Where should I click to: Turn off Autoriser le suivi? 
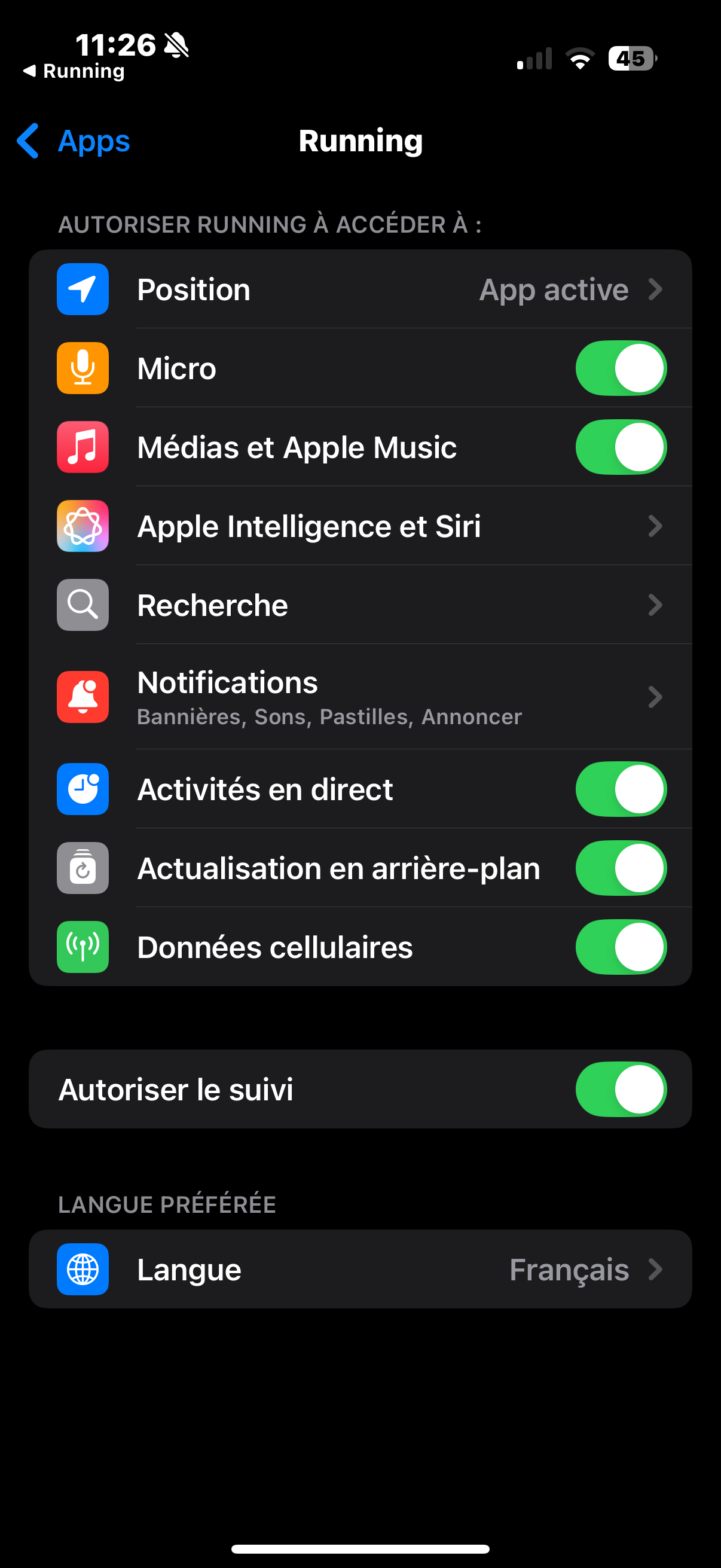[x=621, y=1090]
